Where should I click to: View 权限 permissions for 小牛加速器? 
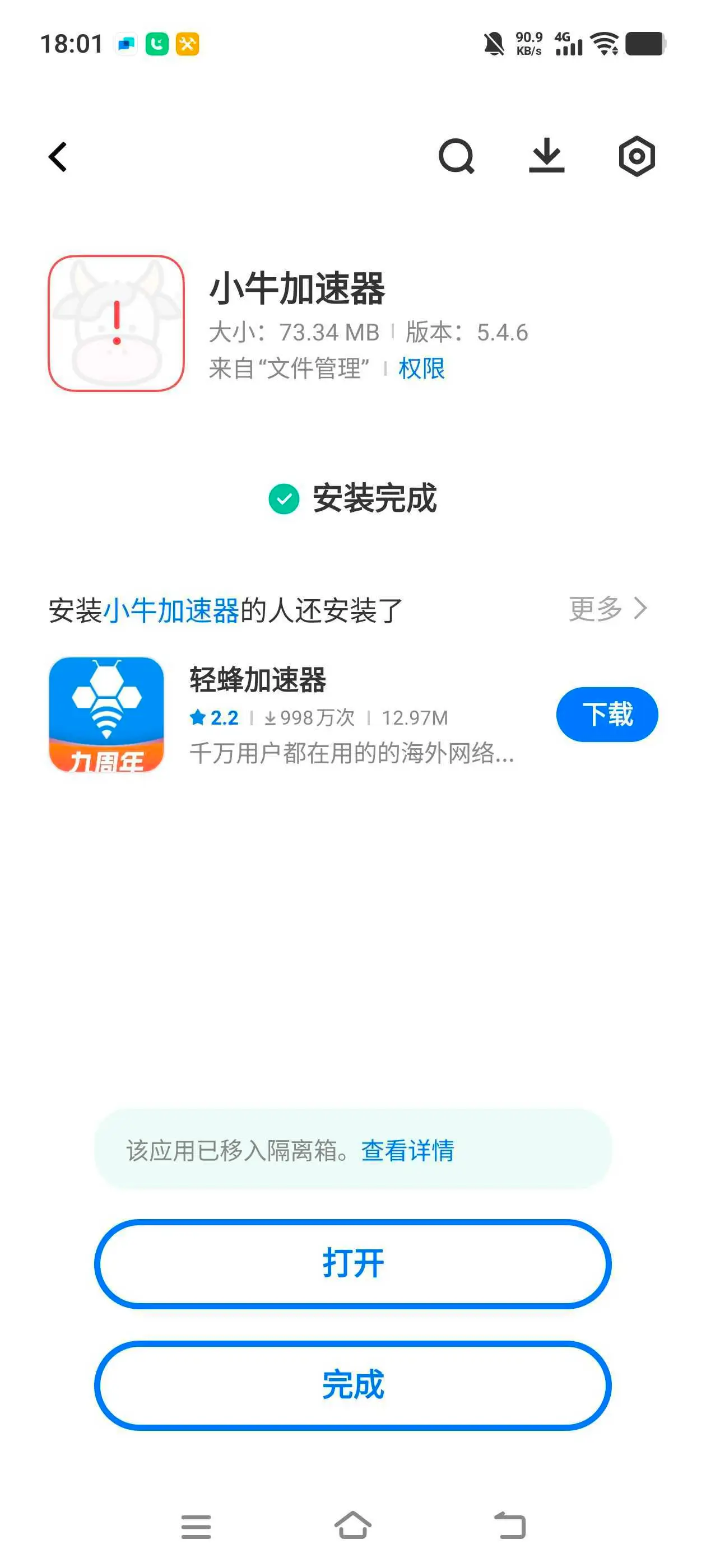[421, 368]
